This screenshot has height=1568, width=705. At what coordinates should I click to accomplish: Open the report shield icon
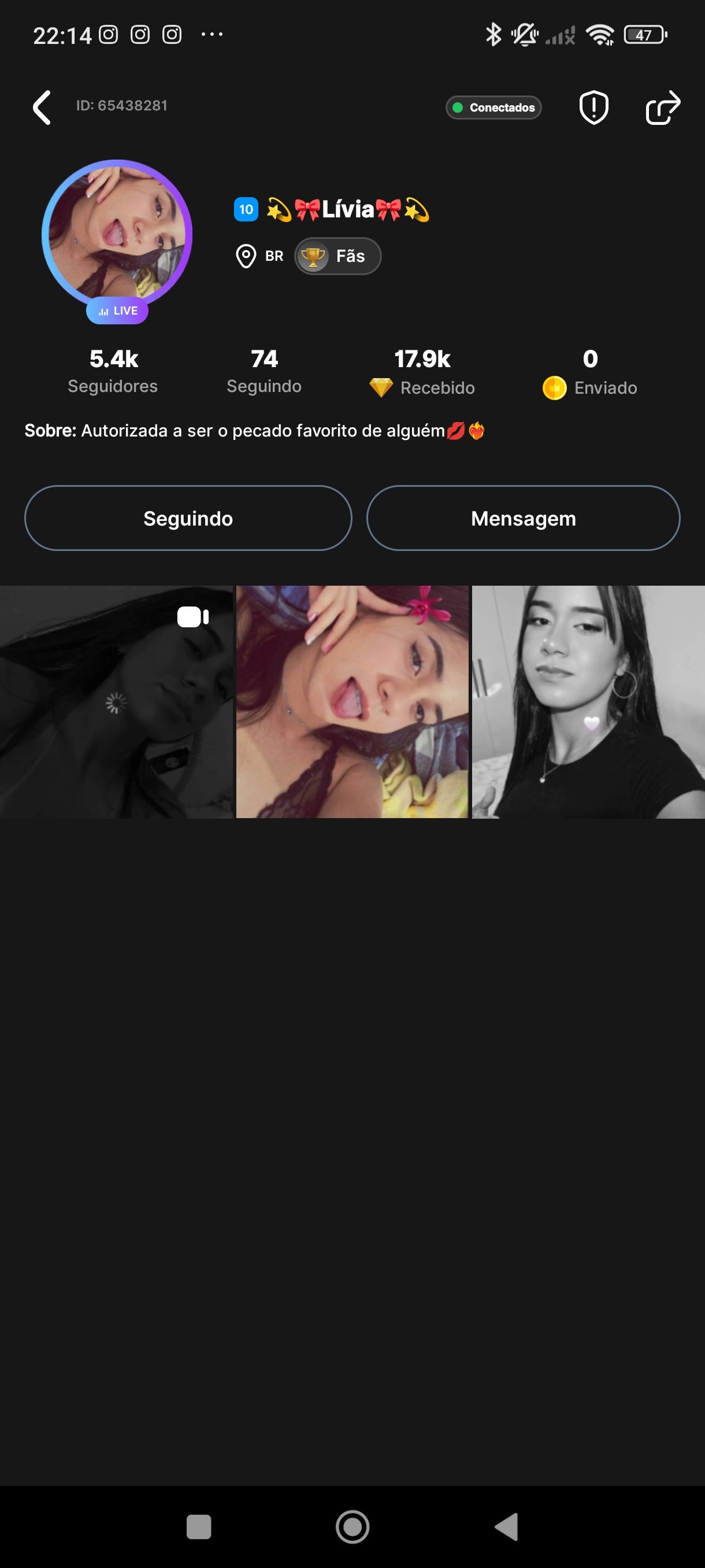pyautogui.click(x=593, y=108)
